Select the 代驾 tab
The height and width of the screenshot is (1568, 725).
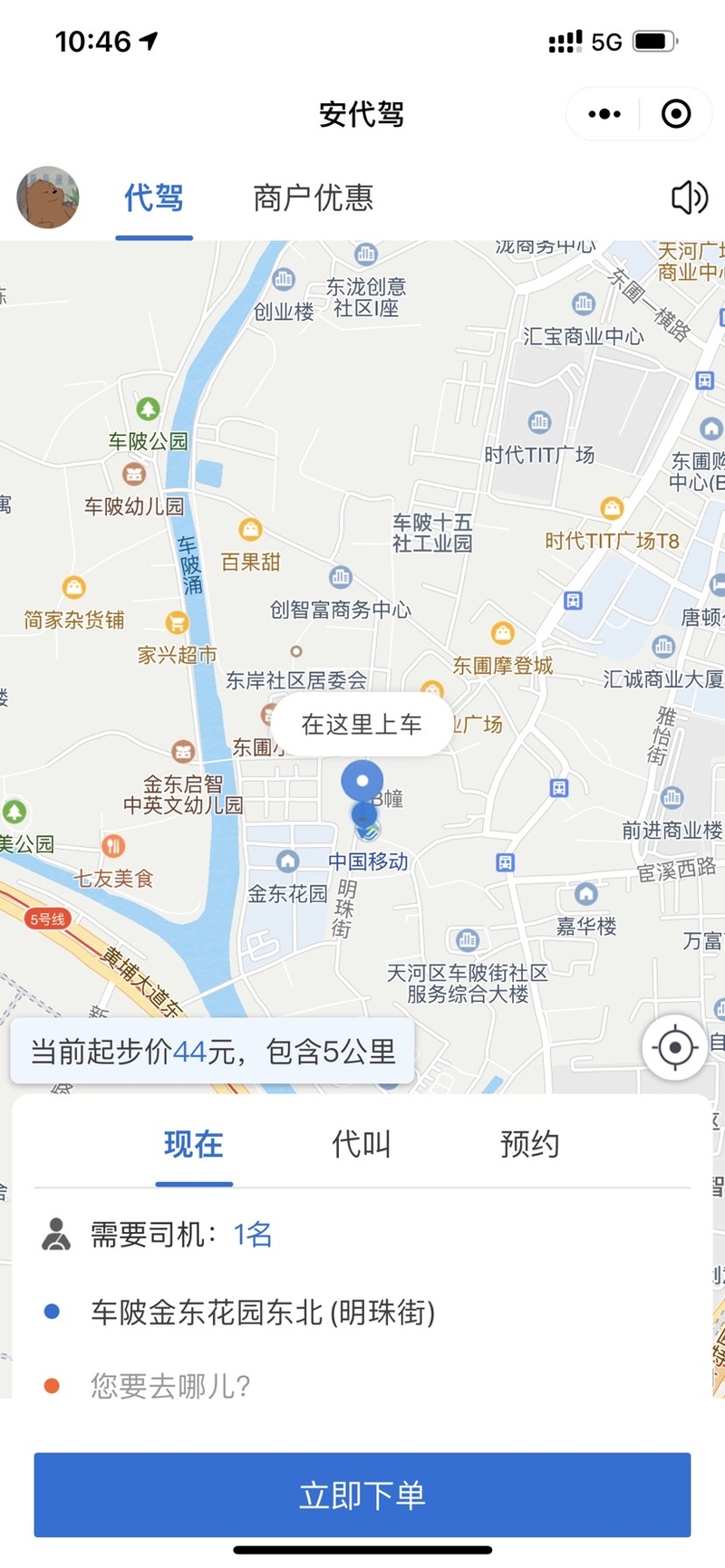pyautogui.click(x=154, y=197)
